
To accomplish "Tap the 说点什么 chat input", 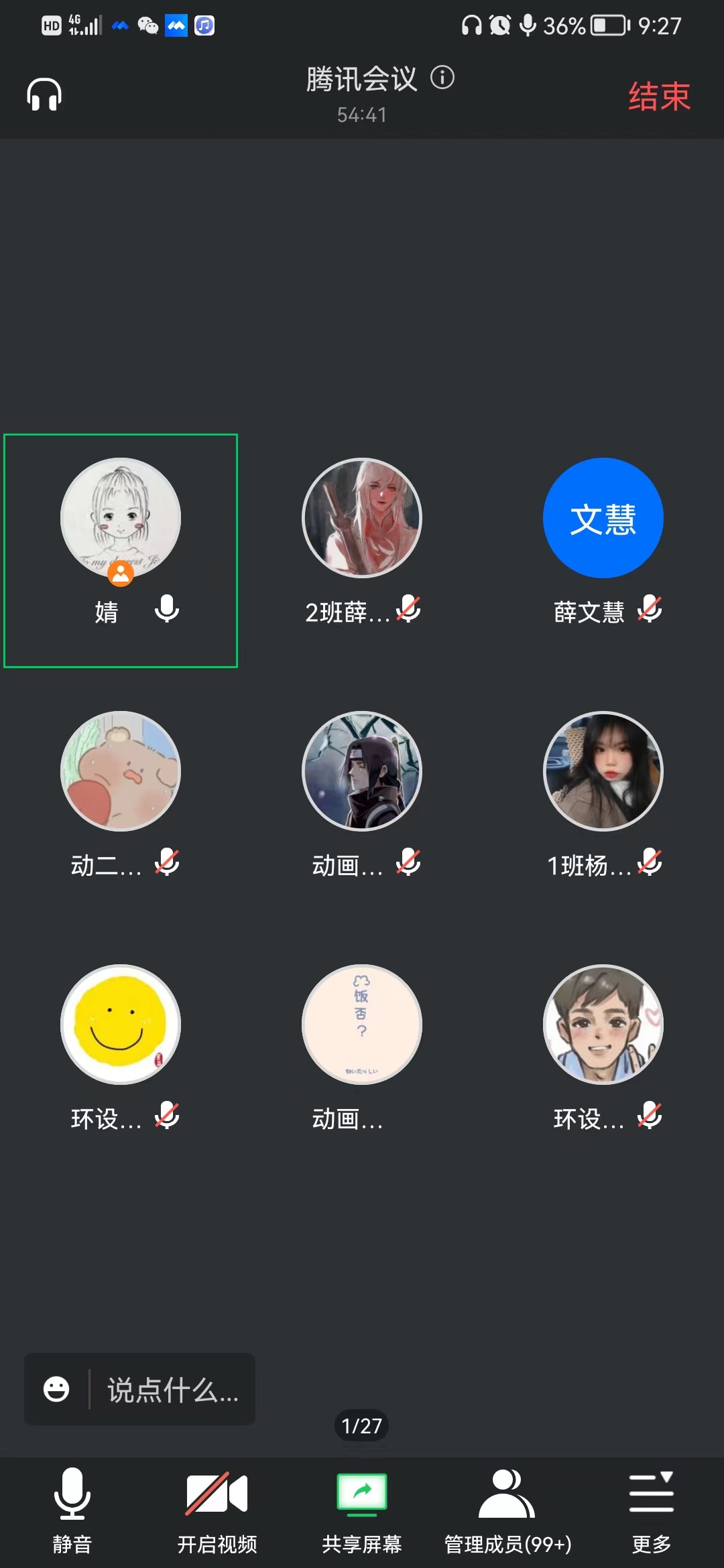I will coord(173,1390).
